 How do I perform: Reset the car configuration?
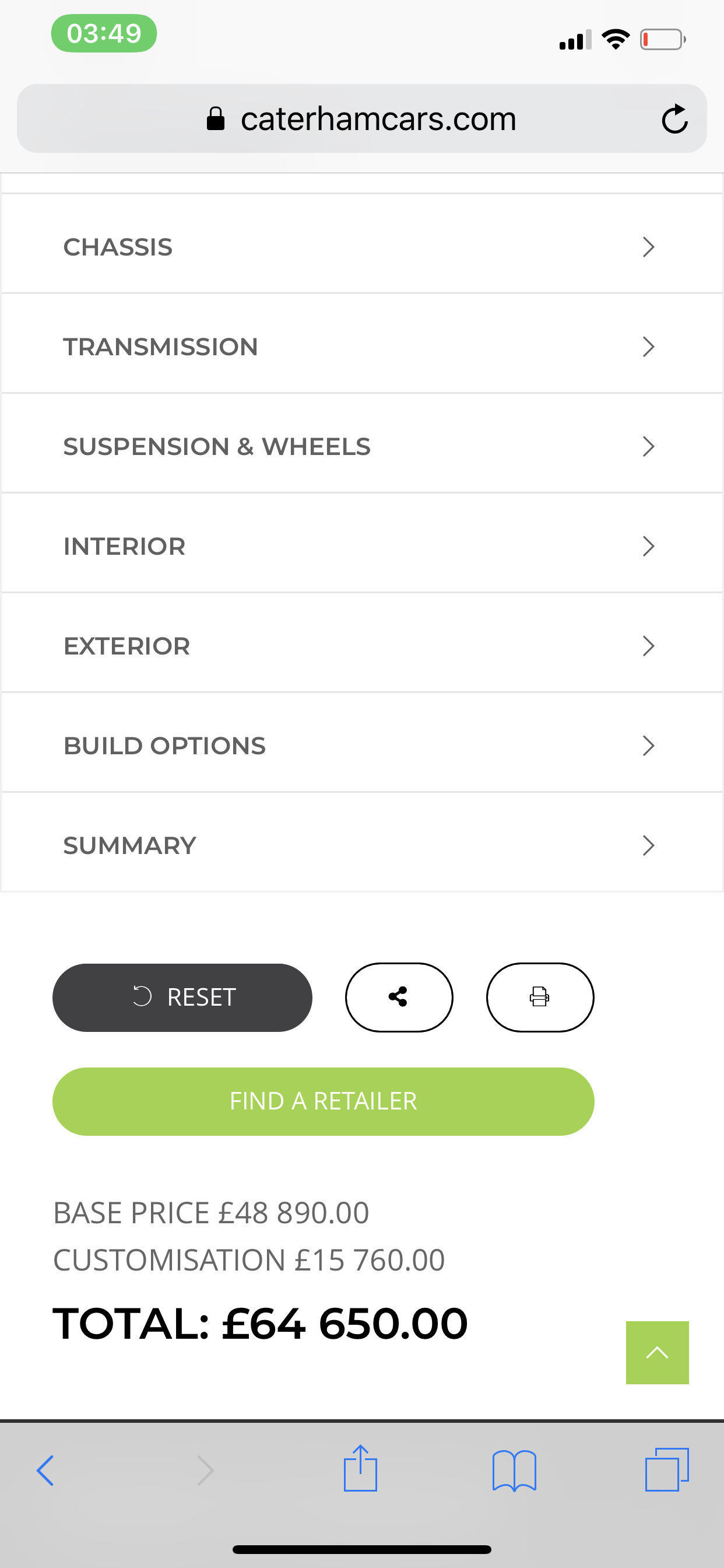[182, 997]
